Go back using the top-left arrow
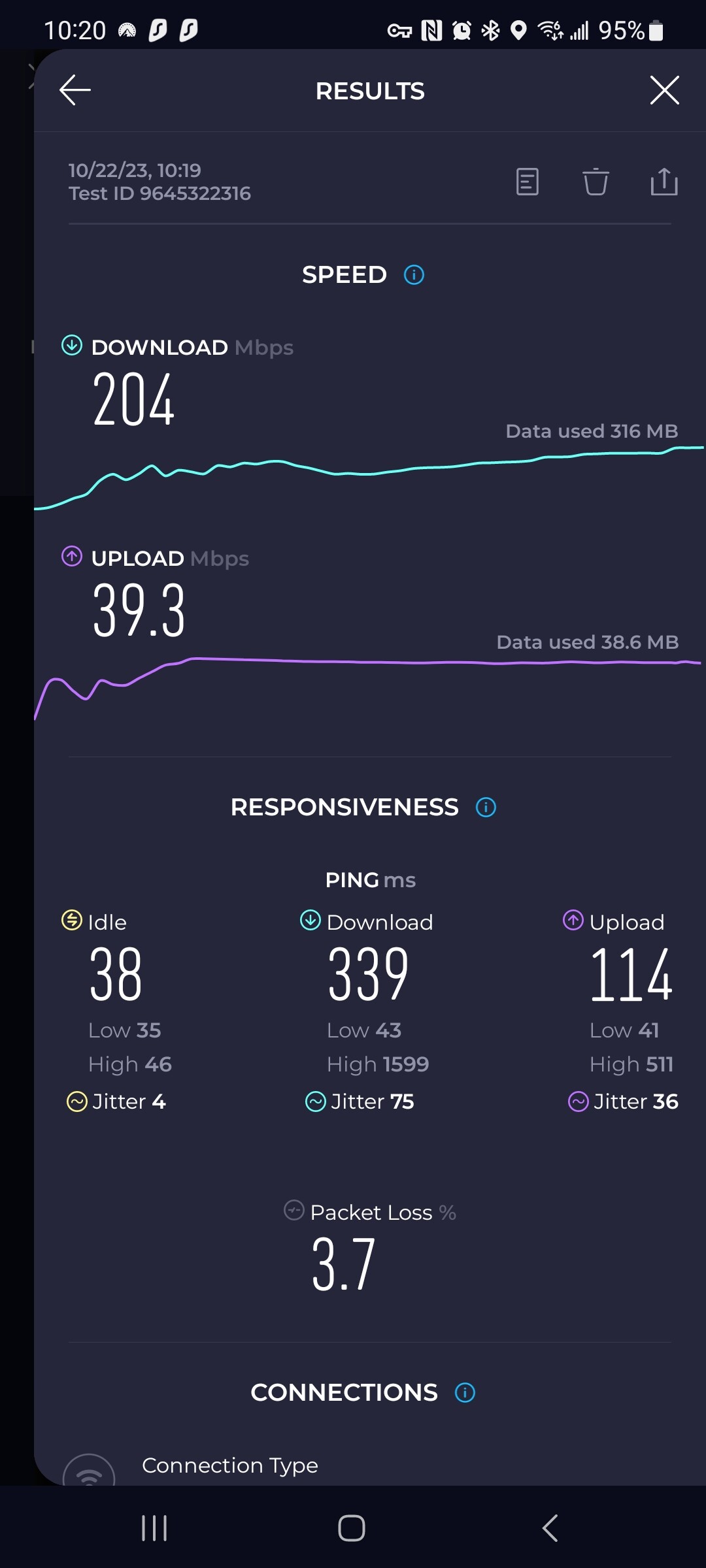Screen dimensions: 706x1568 [75, 90]
